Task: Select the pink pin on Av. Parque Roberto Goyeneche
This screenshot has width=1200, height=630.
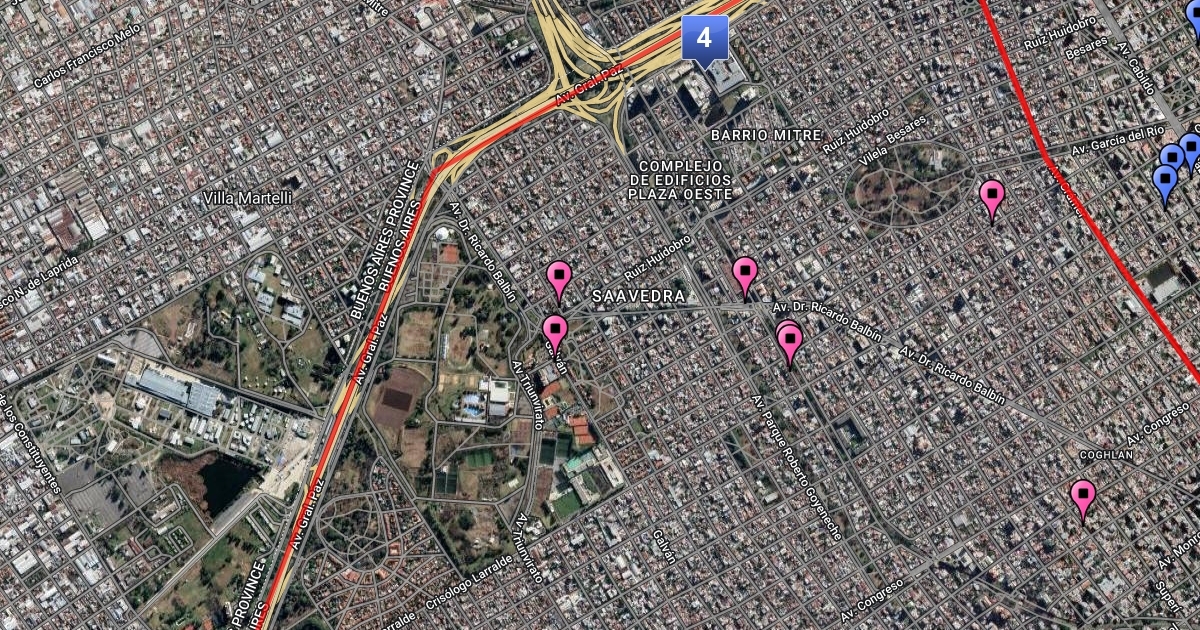Action: tap(791, 343)
